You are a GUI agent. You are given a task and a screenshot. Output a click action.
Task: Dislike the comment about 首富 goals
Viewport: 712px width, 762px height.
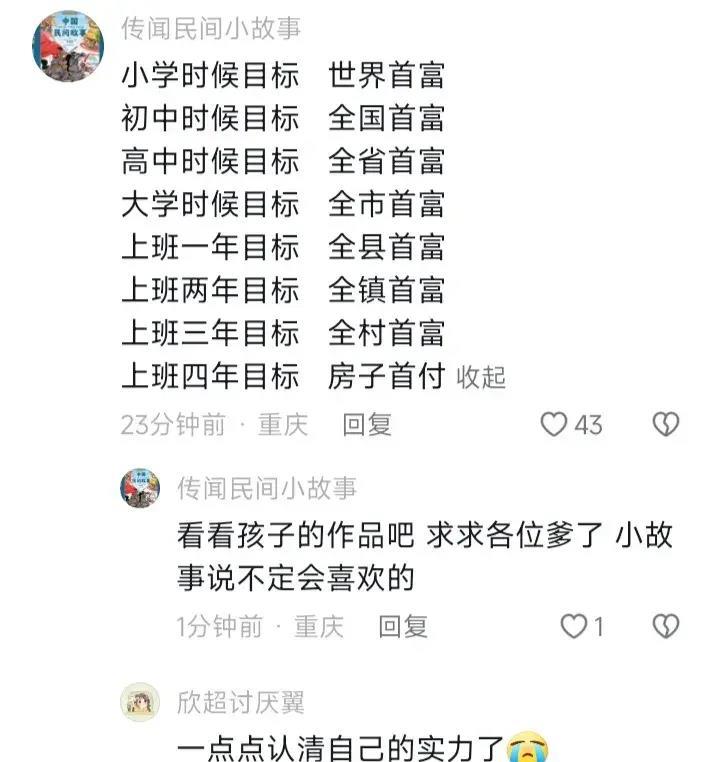coord(666,425)
